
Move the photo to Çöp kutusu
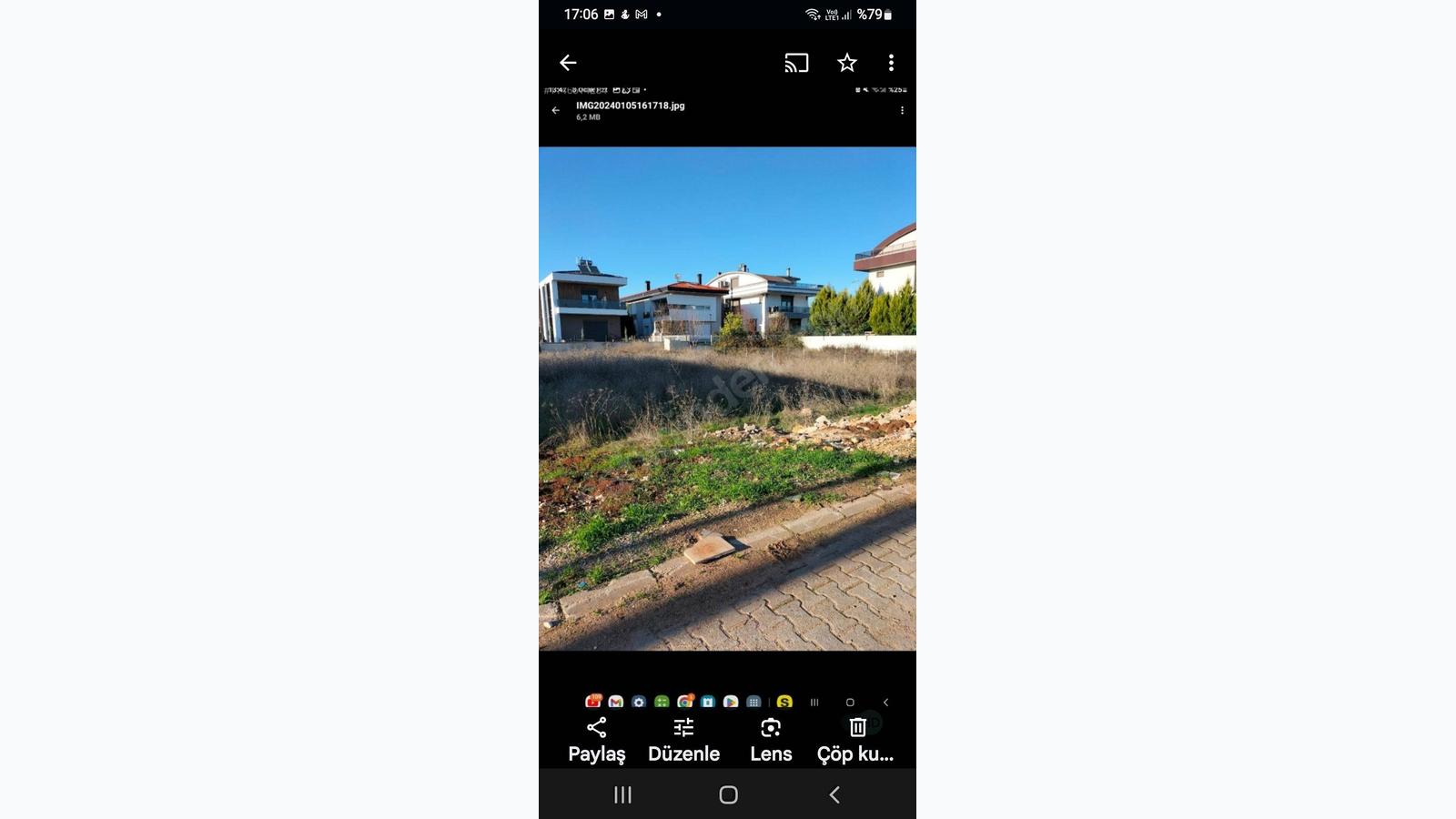pos(856,739)
